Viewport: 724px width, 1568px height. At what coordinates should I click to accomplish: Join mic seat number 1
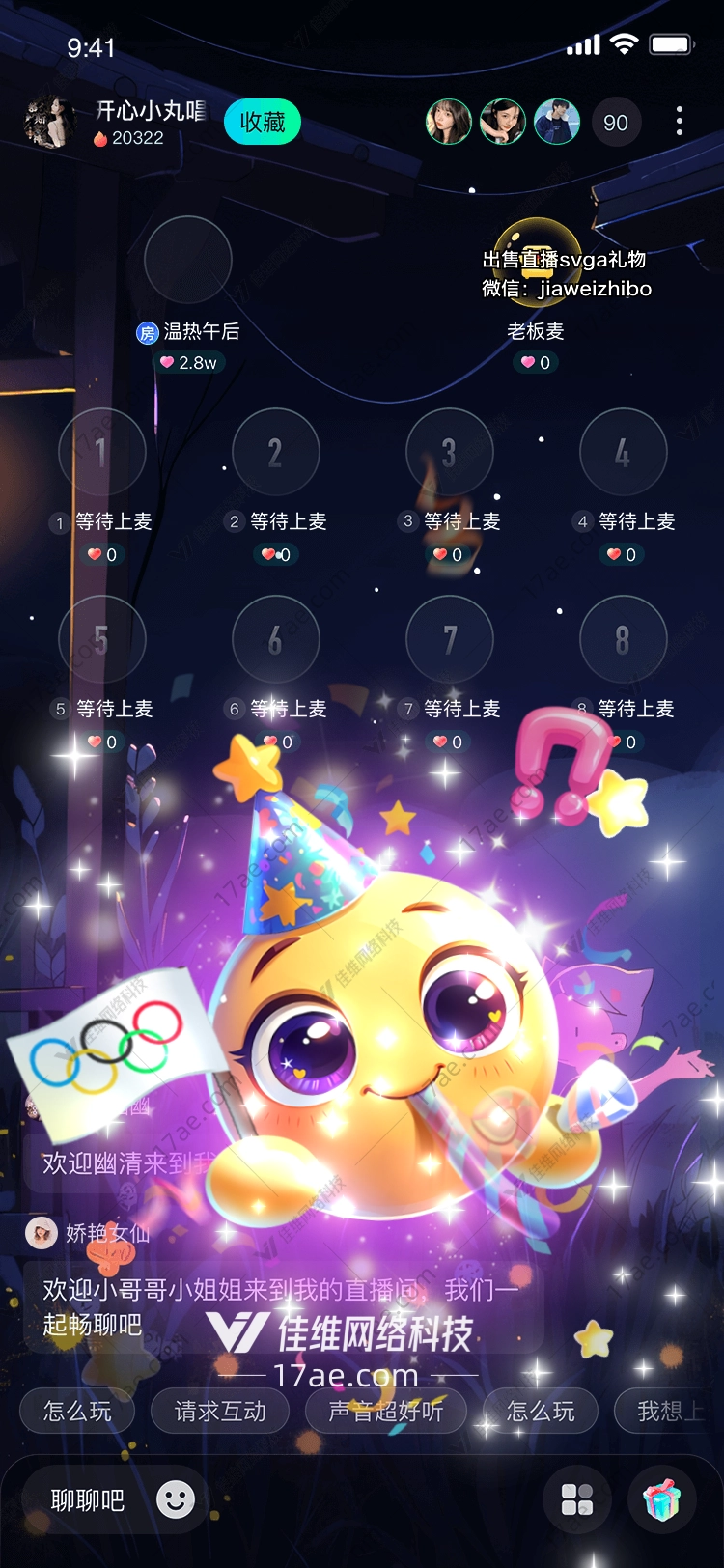click(x=102, y=452)
